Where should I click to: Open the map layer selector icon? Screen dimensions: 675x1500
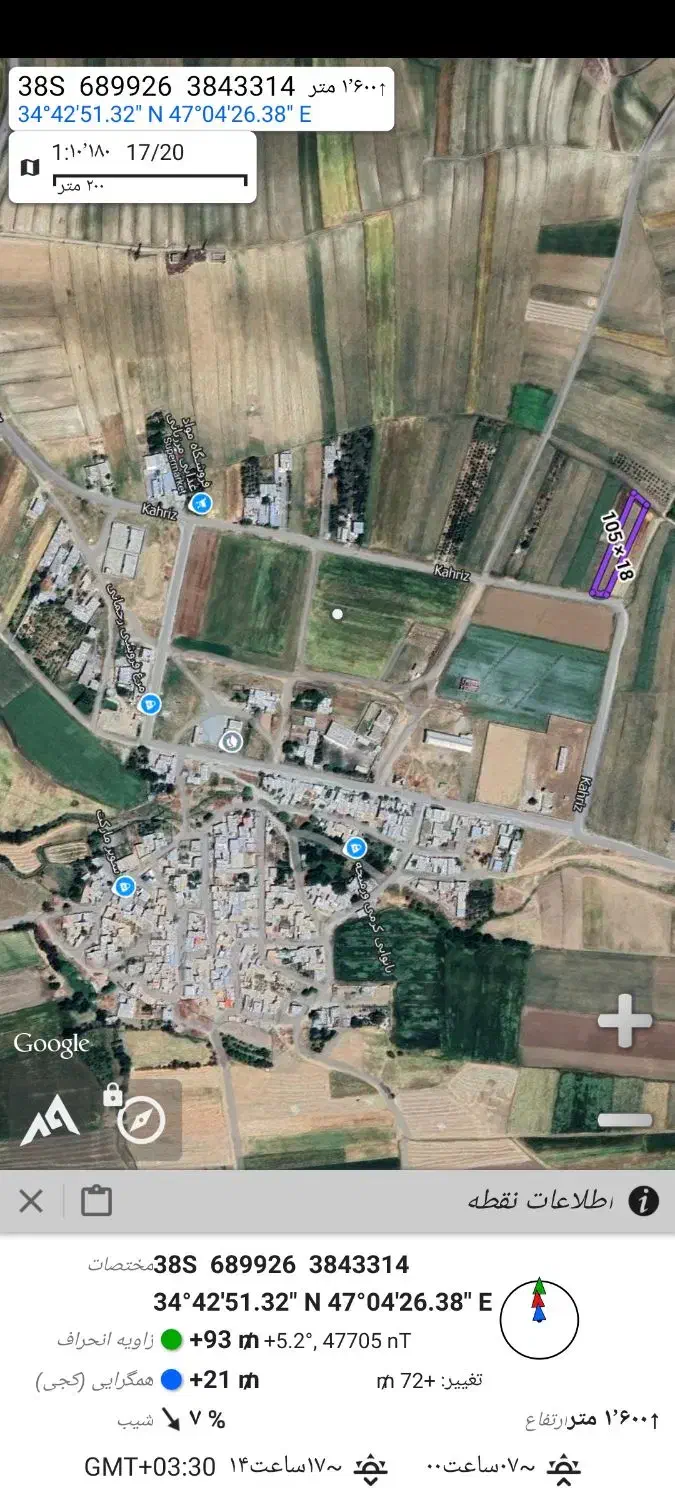[31, 167]
